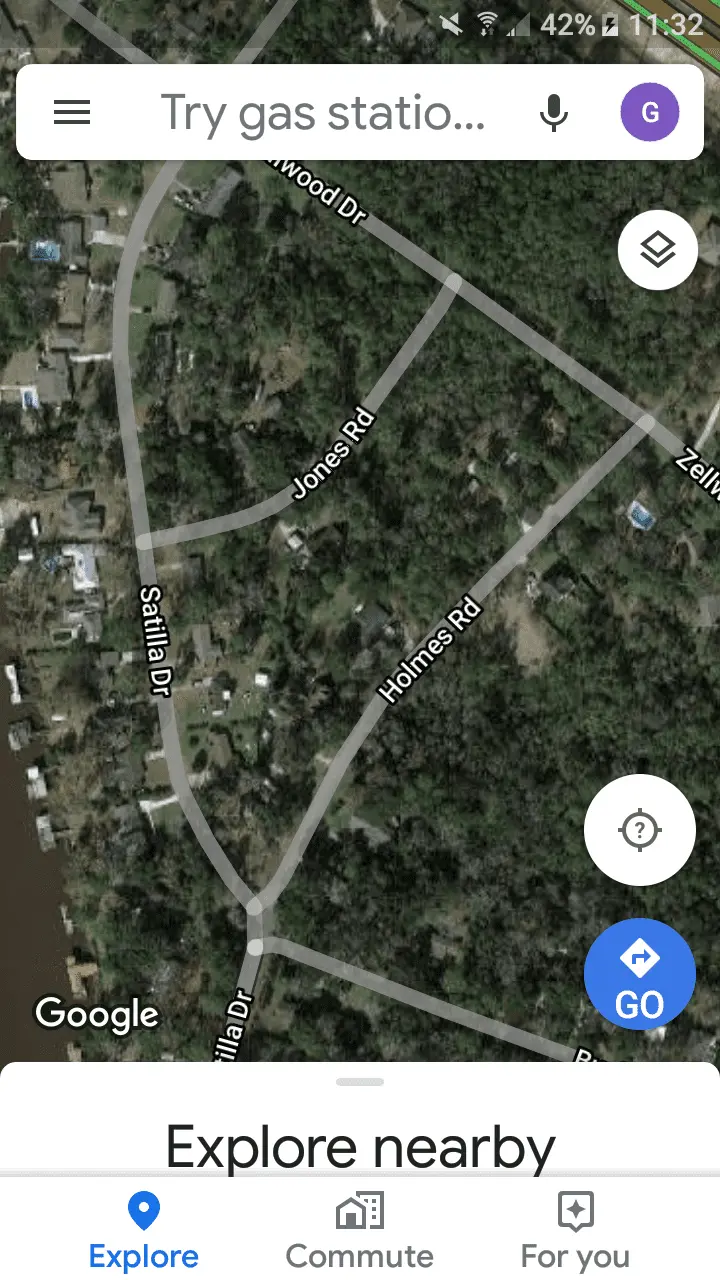Open the hamburger menu
The width and height of the screenshot is (720, 1280).
[x=72, y=113]
